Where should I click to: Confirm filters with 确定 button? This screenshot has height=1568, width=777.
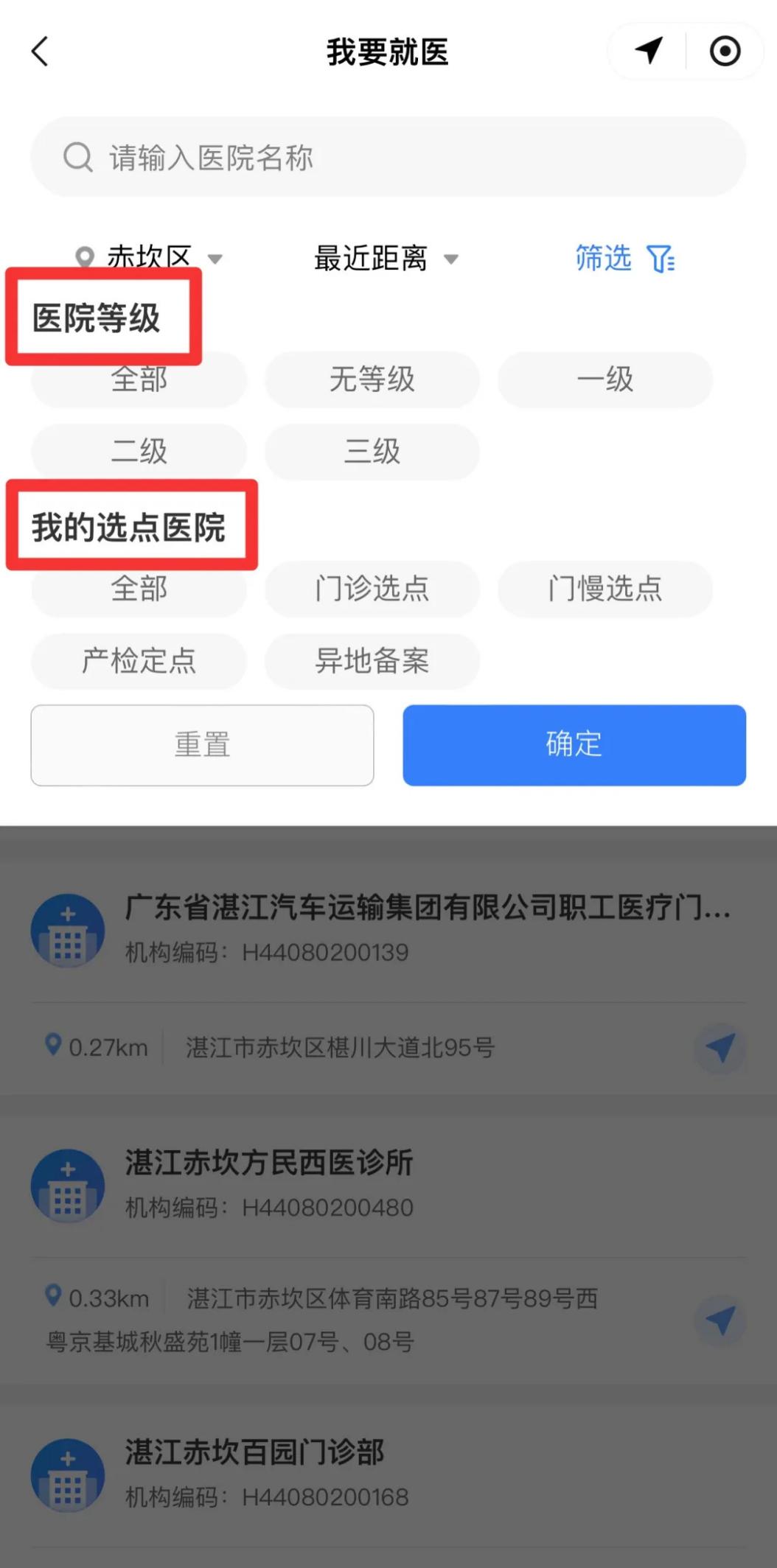point(574,745)
